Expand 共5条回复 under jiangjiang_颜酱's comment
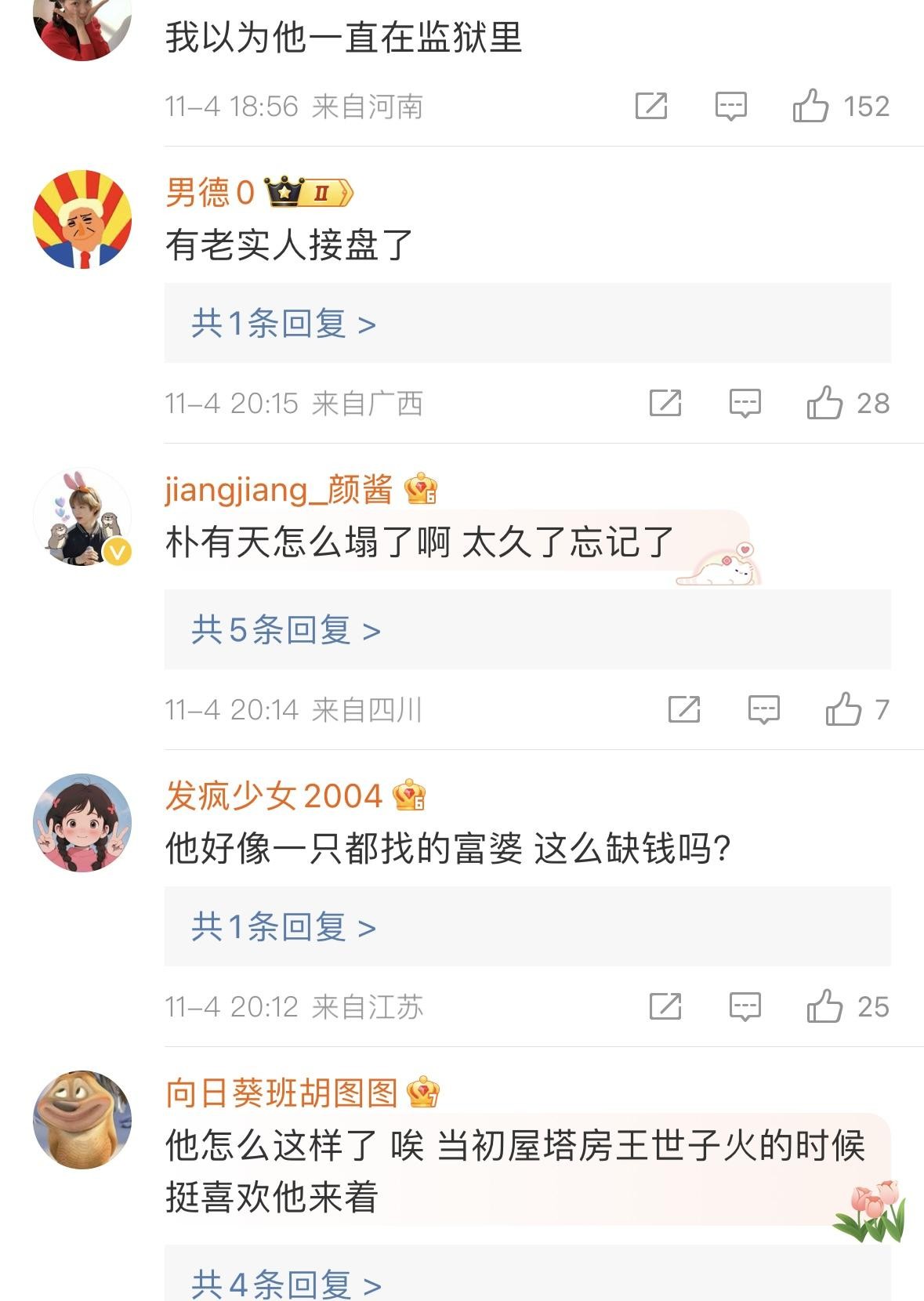This screenshot has width=924, height=1301. [286, 629]
